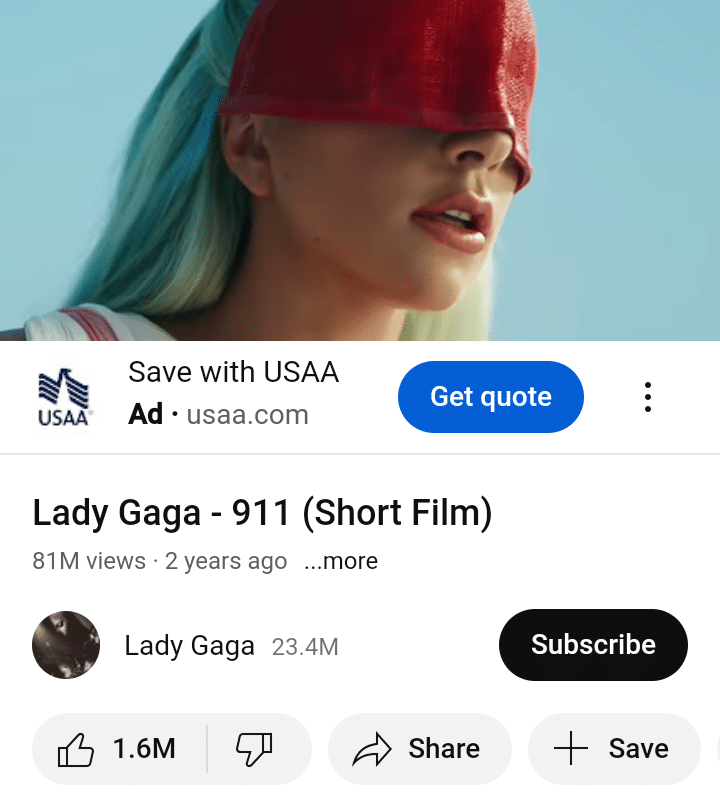
Task: Tap the Get quote ad button
Action: pyautogui.click(x=490, y=397)
